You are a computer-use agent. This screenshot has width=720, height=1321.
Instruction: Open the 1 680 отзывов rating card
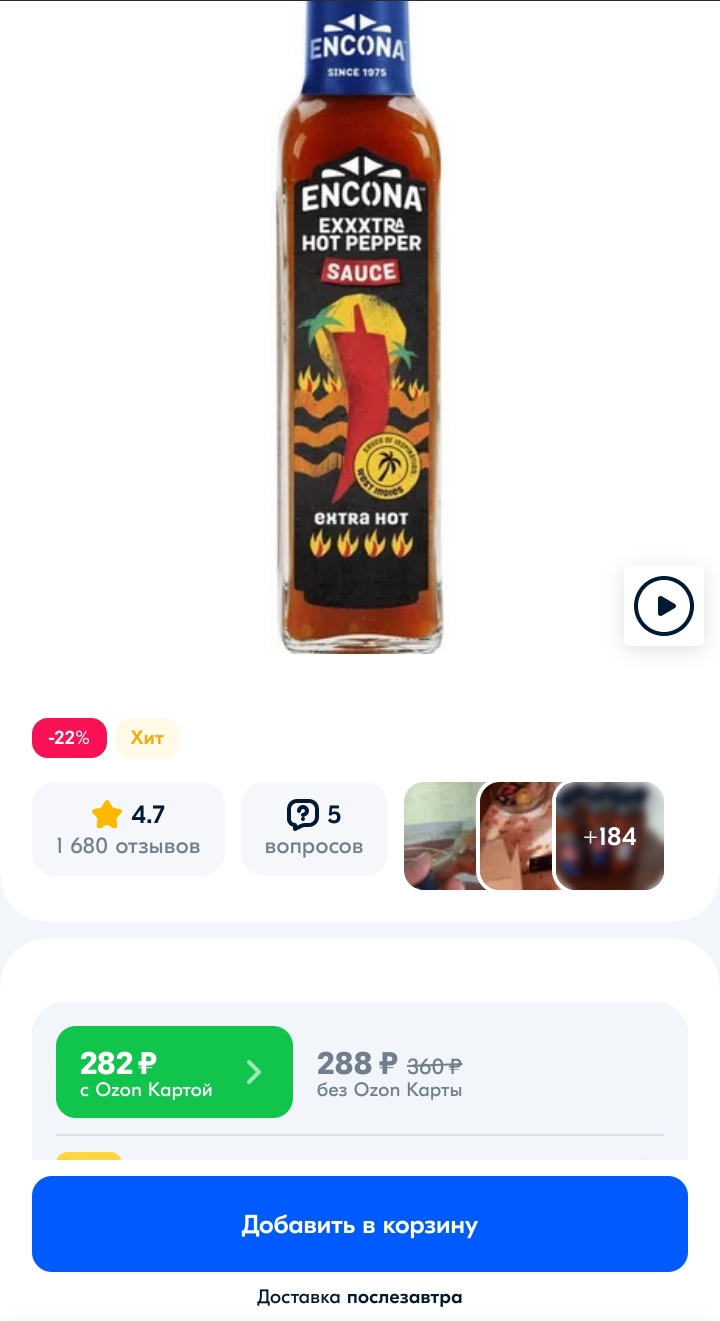128,829
